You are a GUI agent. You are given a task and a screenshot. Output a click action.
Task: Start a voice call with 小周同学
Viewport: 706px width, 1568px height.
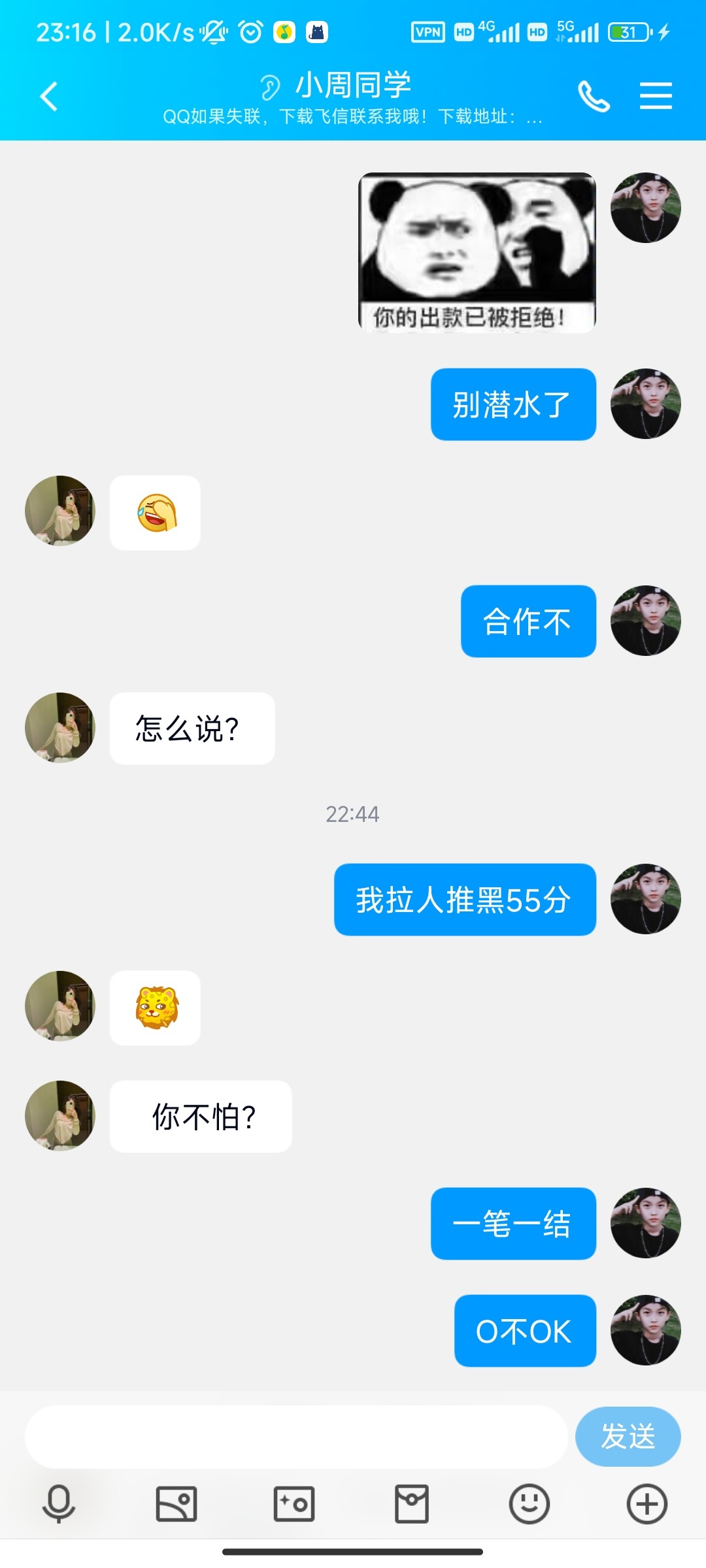[594, 97]
